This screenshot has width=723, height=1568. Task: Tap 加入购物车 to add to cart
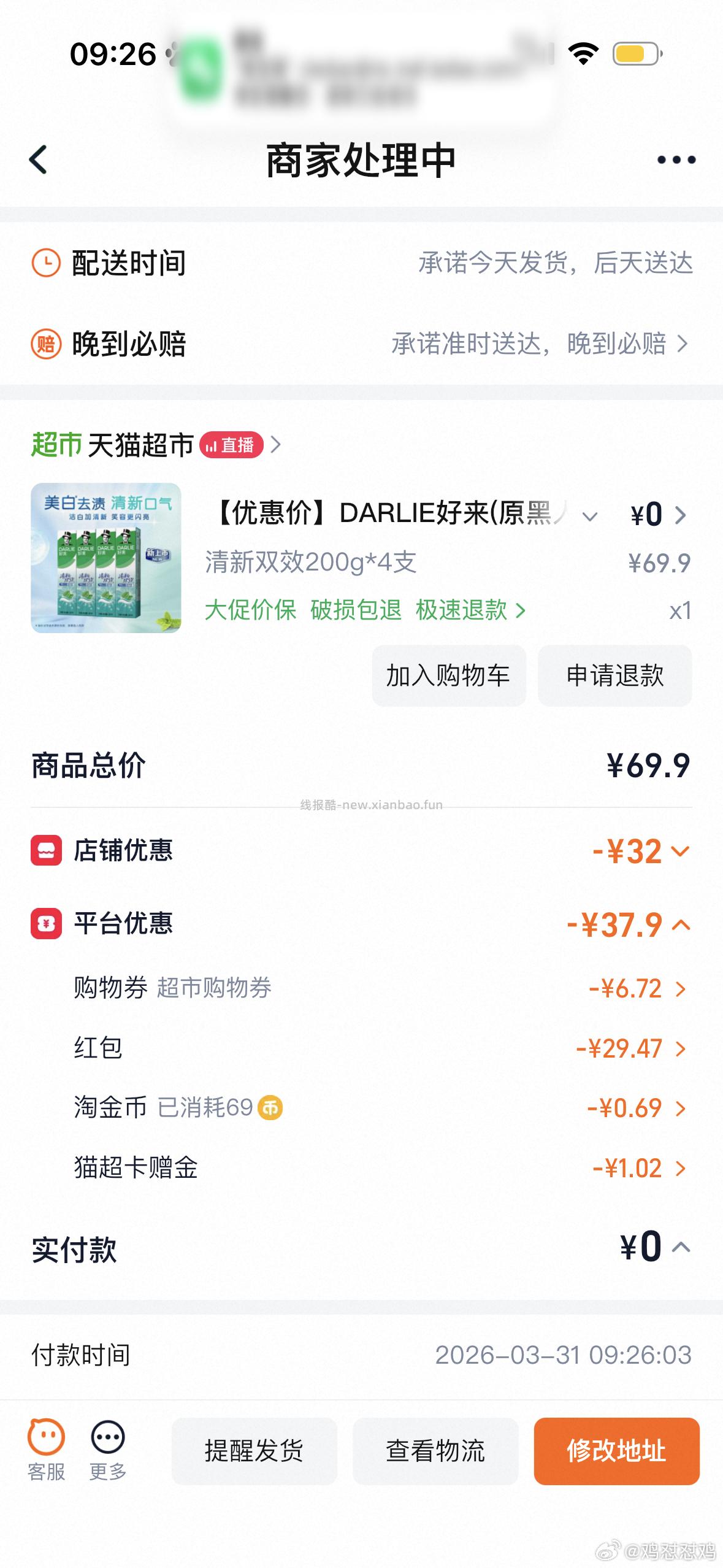click(448, 675)
